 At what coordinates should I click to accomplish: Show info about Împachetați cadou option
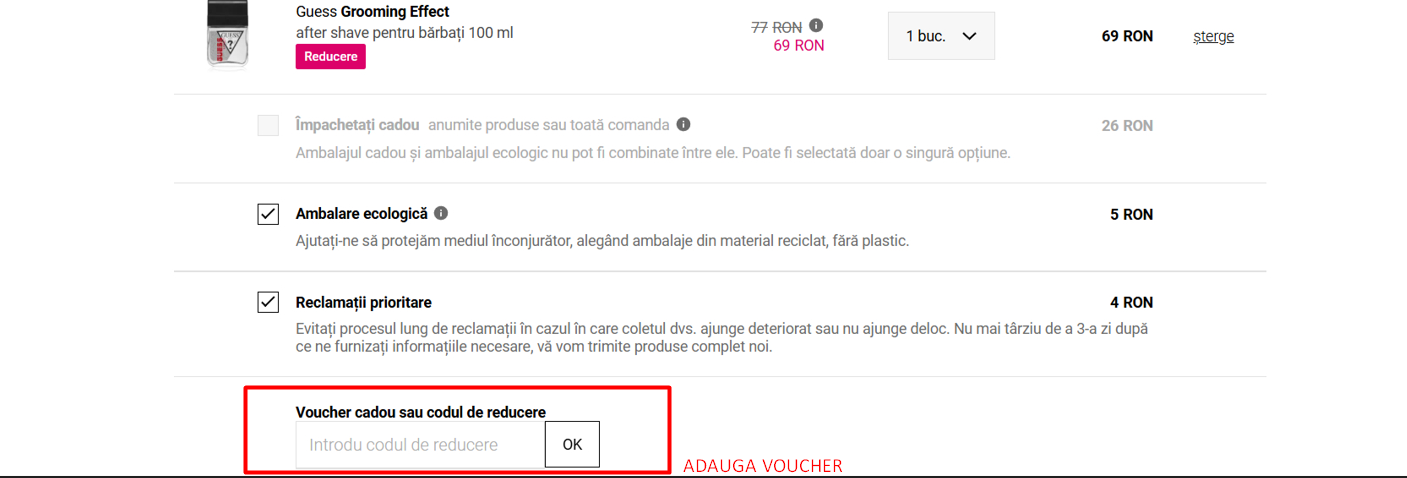[683, 125]
